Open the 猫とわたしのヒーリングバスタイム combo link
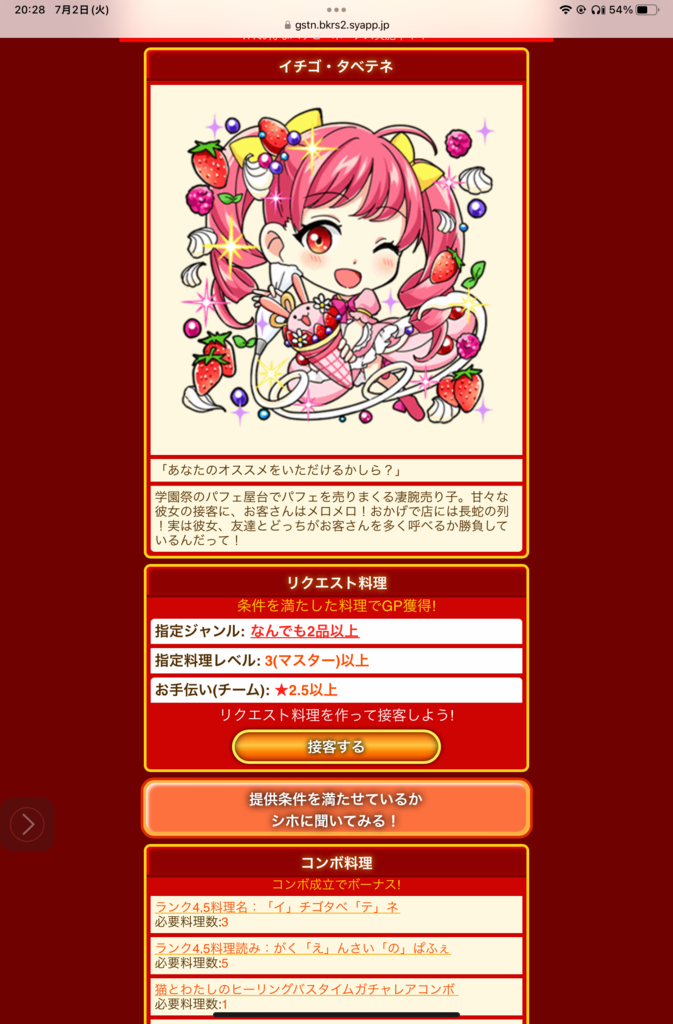The image size is (673, 1024). 305,989
